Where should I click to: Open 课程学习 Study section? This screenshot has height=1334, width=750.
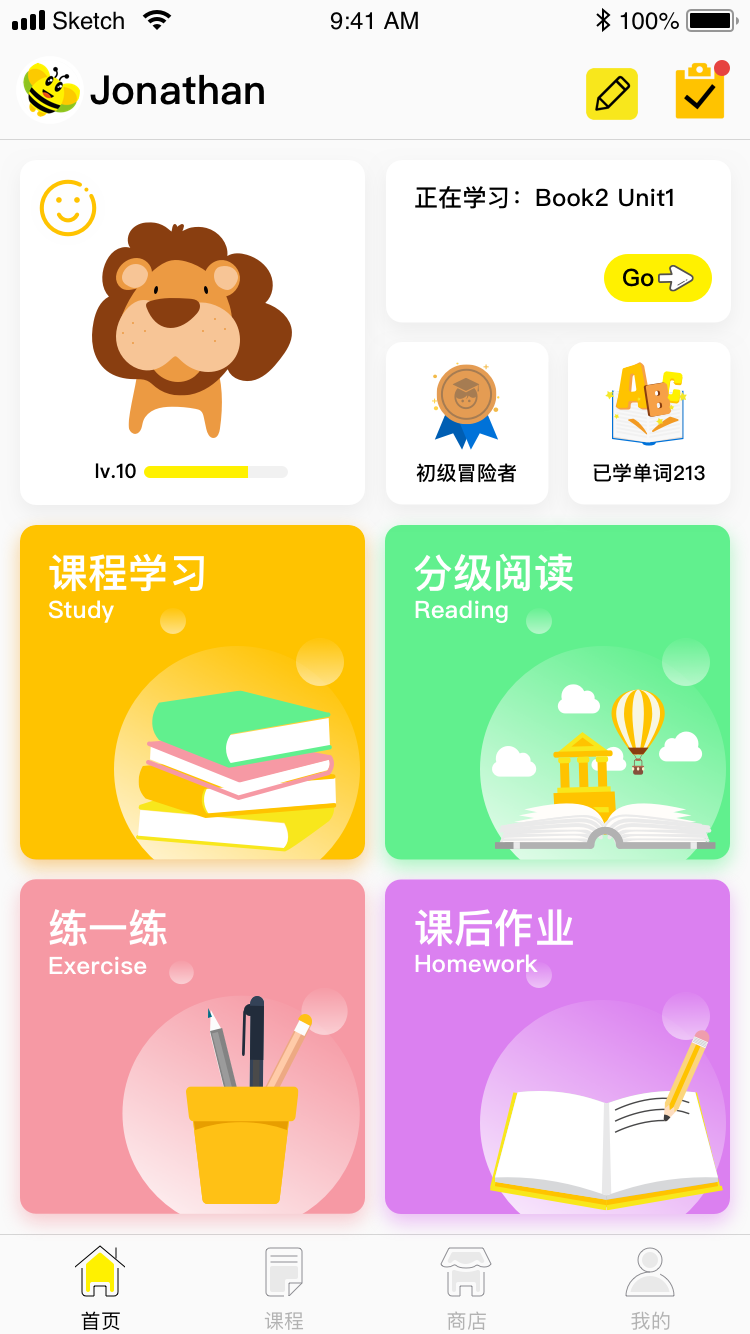click(x=192, y=692)
